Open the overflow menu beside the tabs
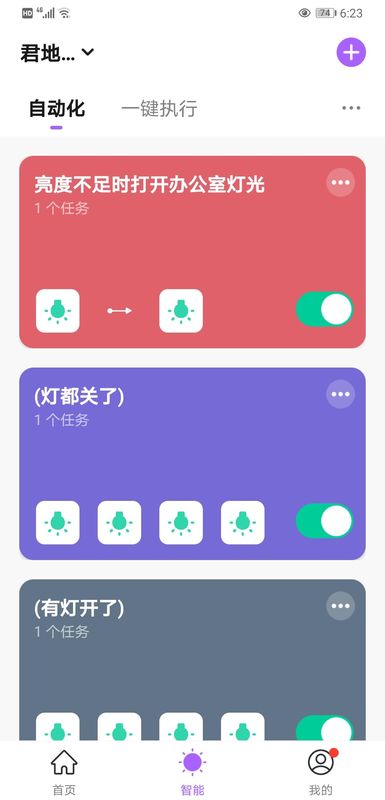 click(x=351, y=108)
